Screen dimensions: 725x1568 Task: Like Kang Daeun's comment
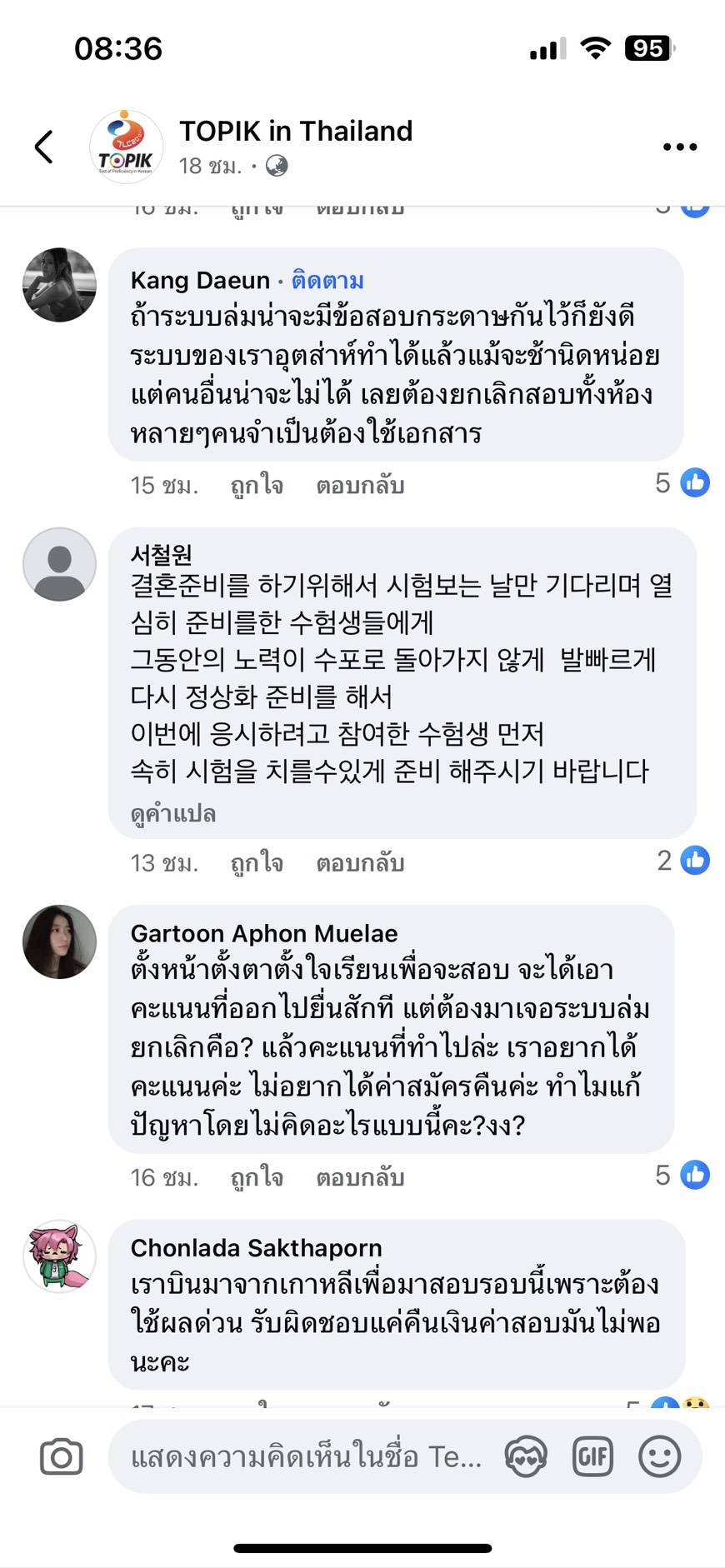[257, 485]
